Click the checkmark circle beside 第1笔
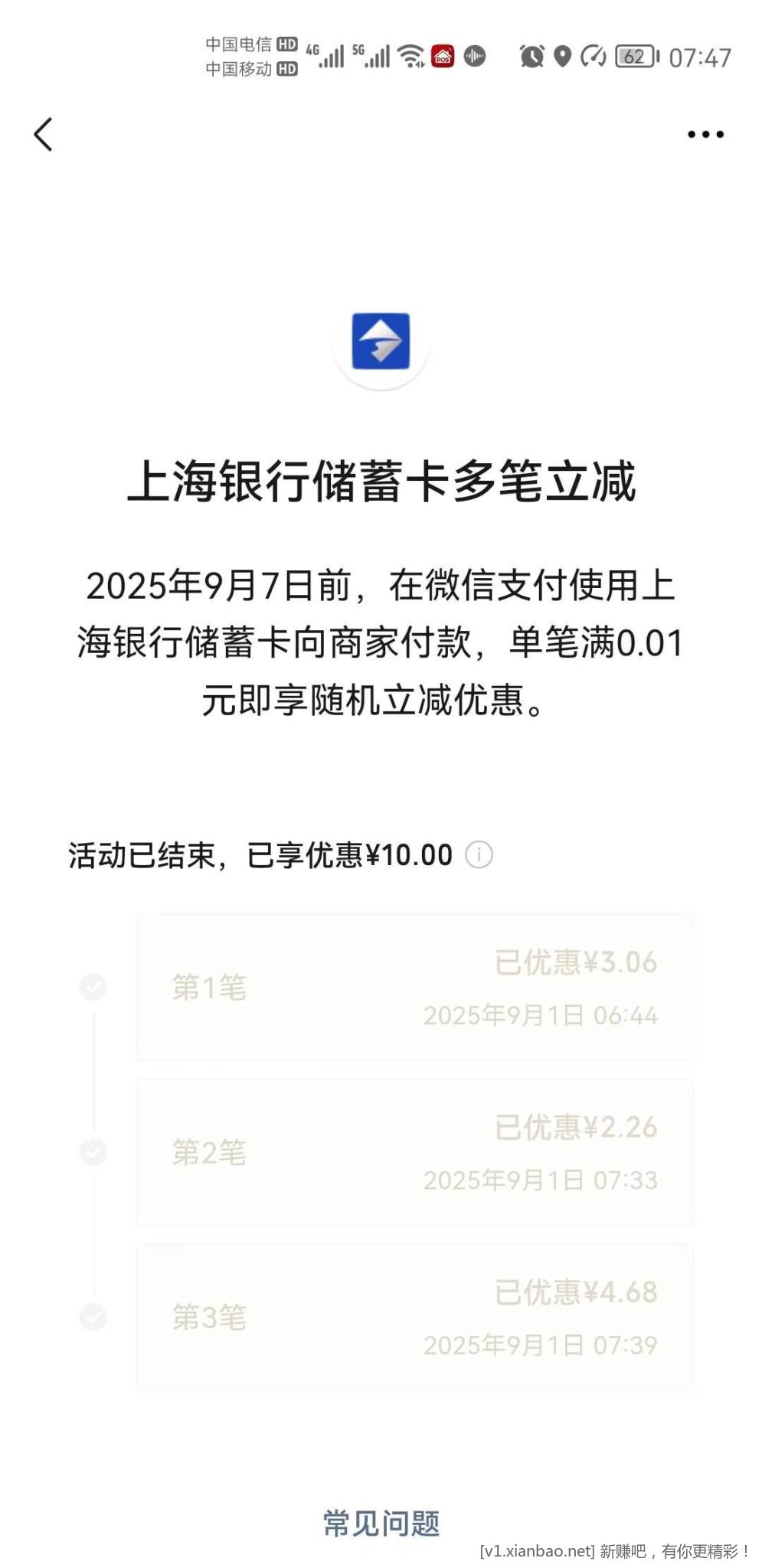Image resolution: width=762 pixels, height=1568 pixels. coord(93,988)
